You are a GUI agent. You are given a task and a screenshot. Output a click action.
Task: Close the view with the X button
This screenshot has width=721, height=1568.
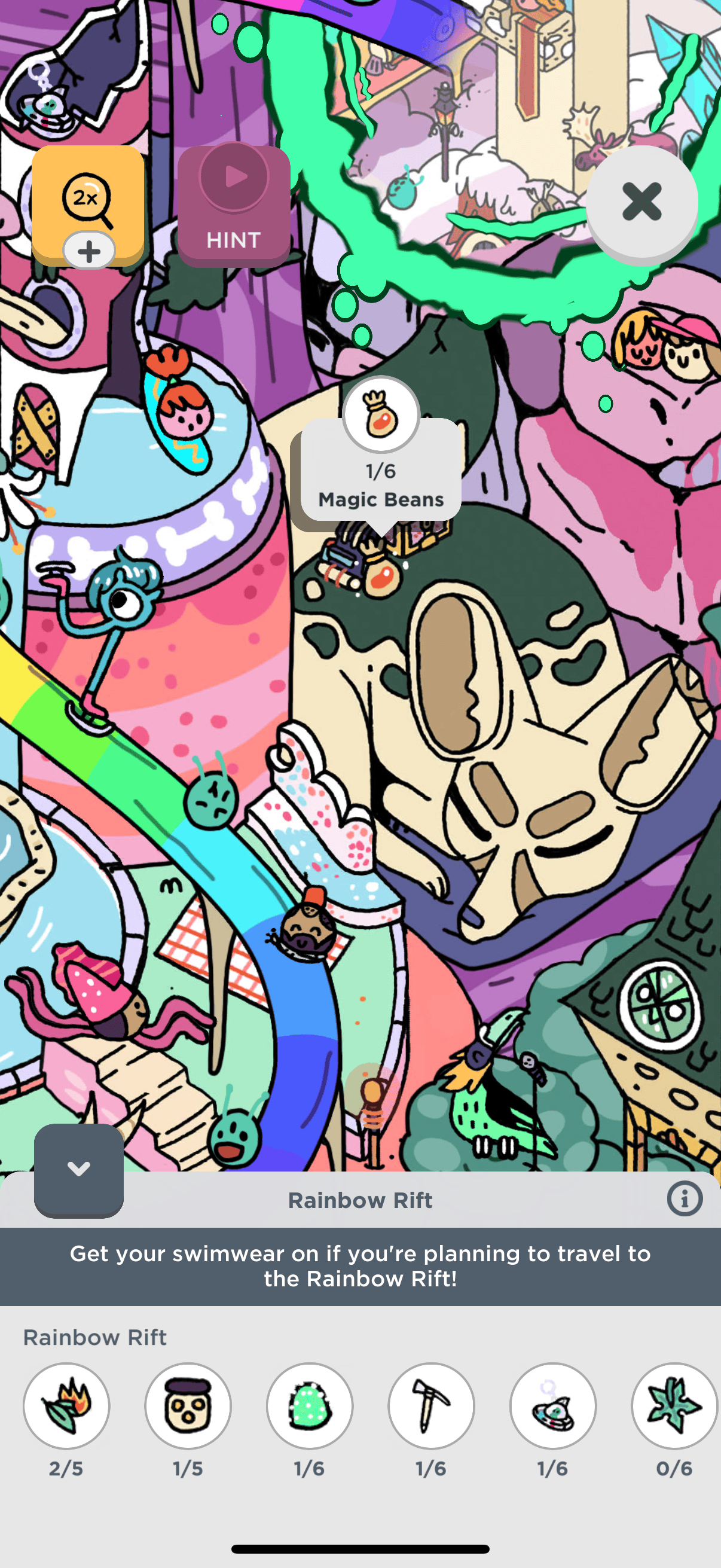pyautogui.click(x=641, y=202)
